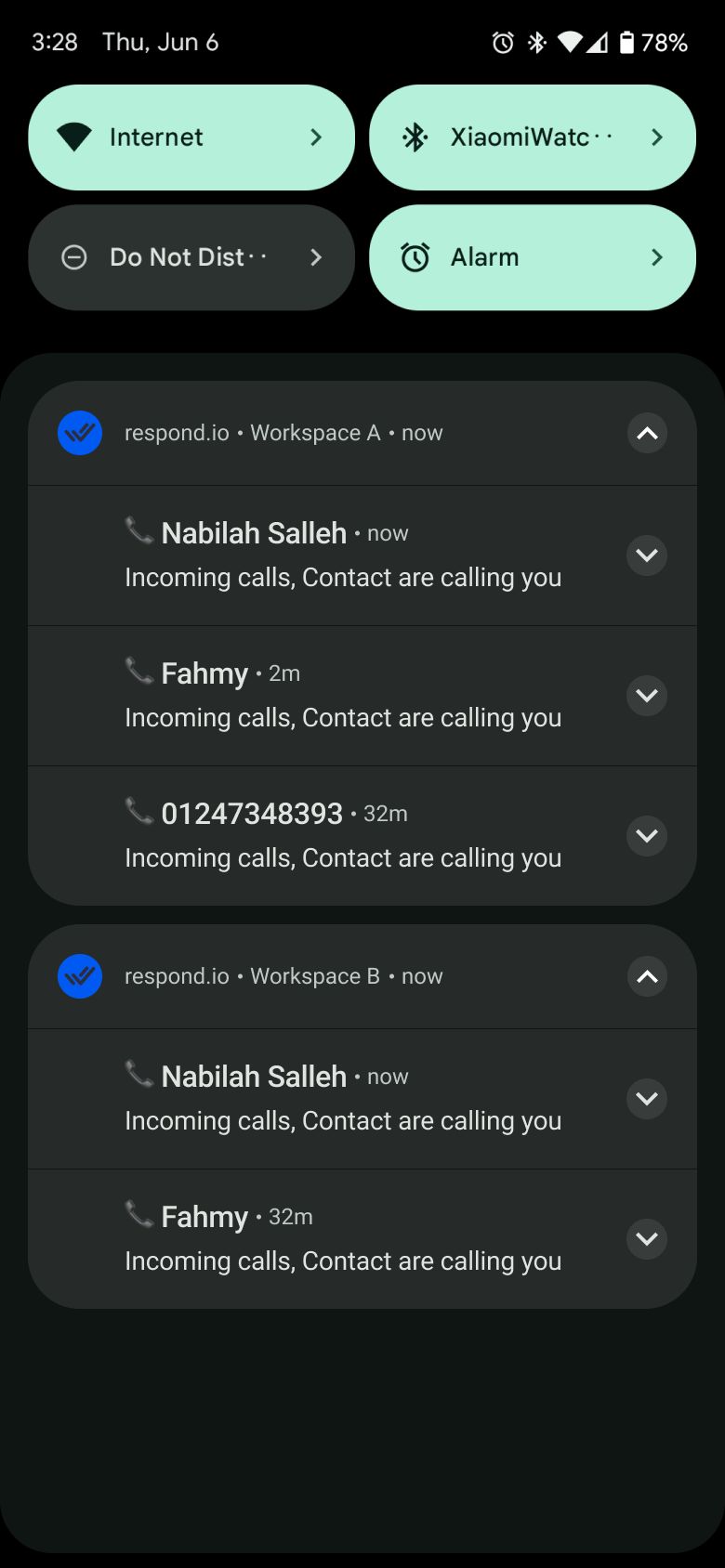Collapse the Workspace B notification group

(647, 976)
